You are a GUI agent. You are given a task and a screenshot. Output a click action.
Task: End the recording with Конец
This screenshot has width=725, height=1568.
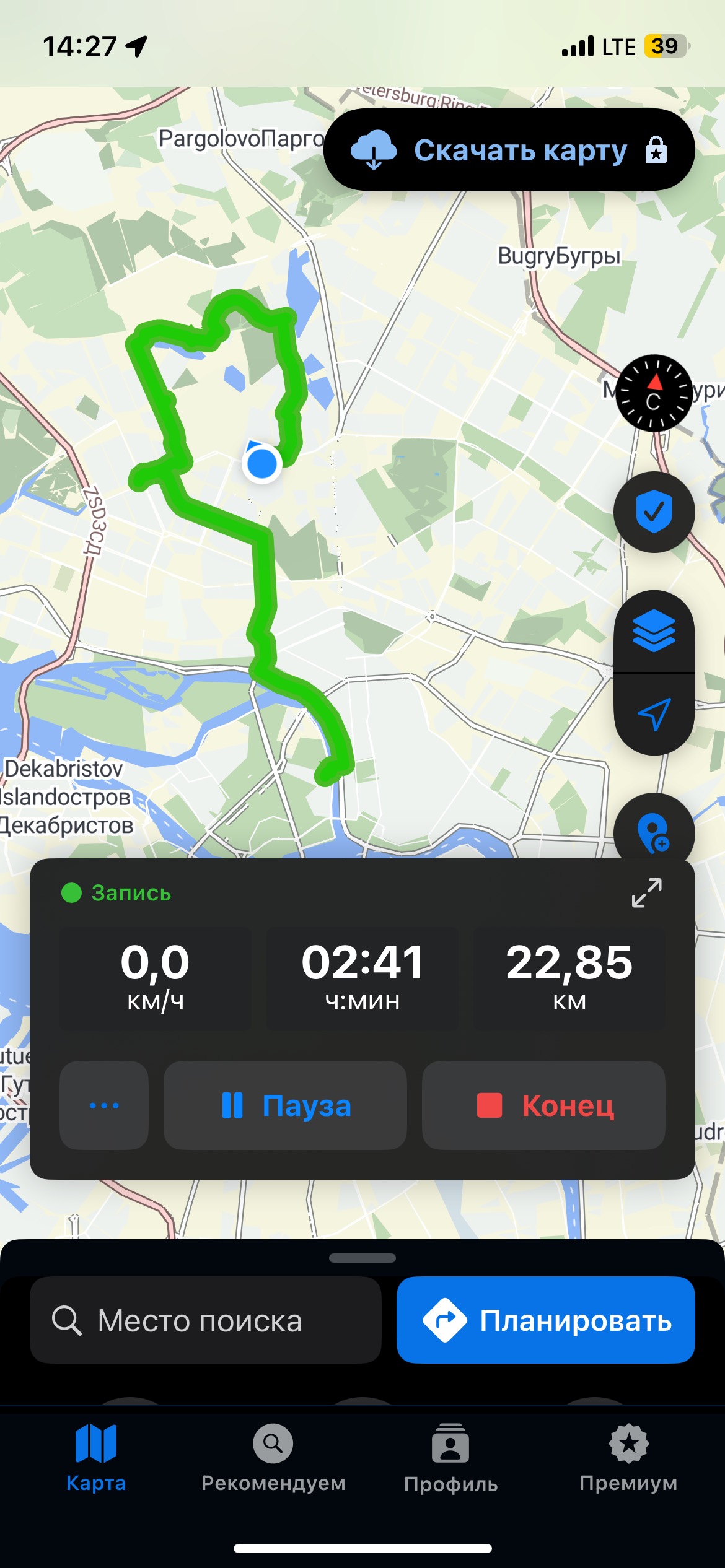(543, 1105)
